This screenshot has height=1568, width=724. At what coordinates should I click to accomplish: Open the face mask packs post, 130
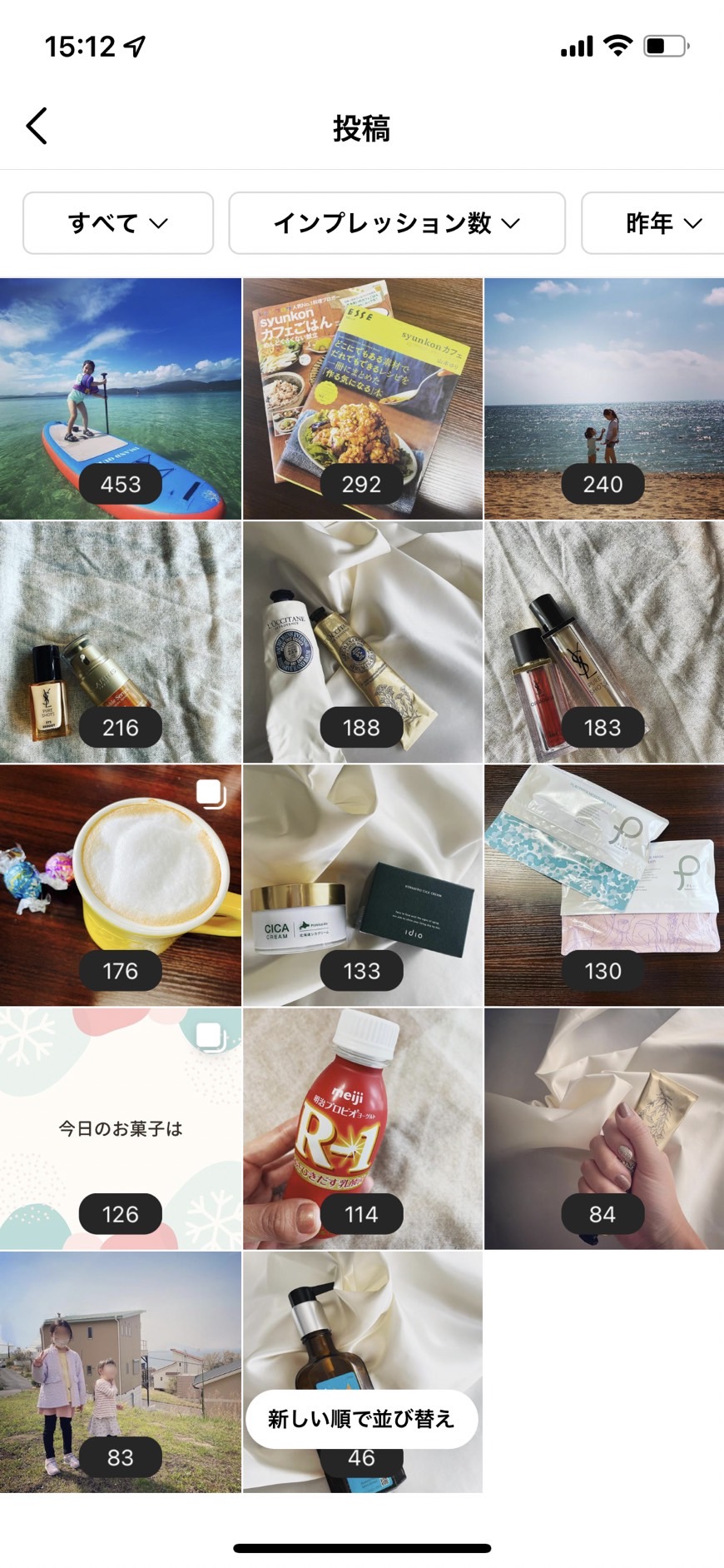pos(604,885)
